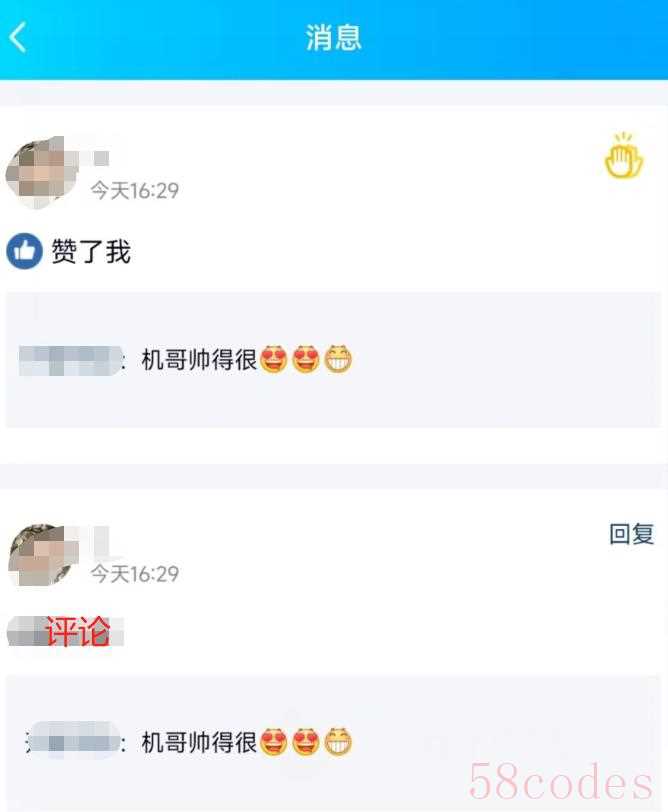The image size is (668, 812).
Task: Tap the yellow high-five hand icon
Action: [x=623, y=157]
